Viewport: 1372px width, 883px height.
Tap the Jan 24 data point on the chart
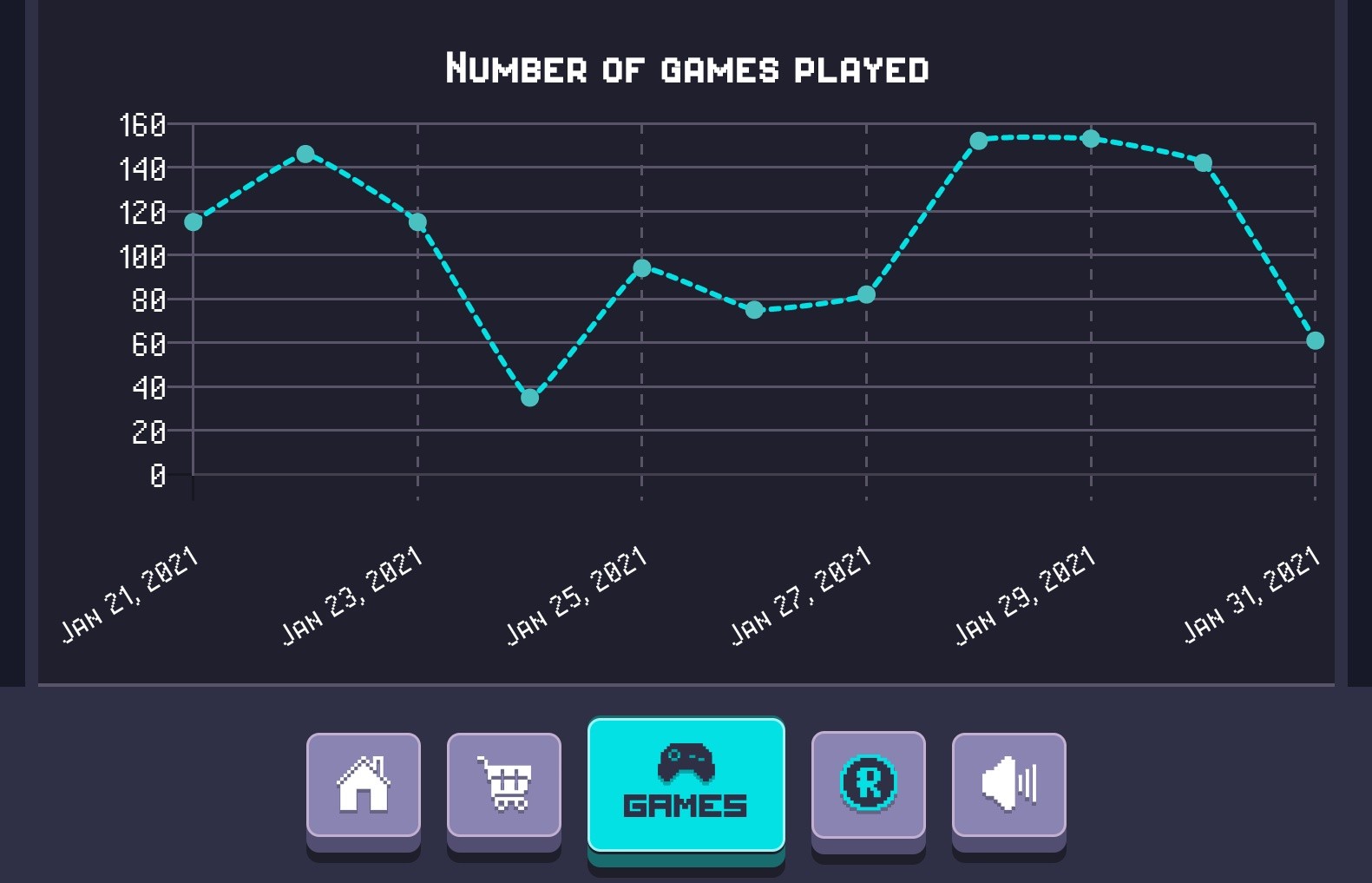pos(530,398)
